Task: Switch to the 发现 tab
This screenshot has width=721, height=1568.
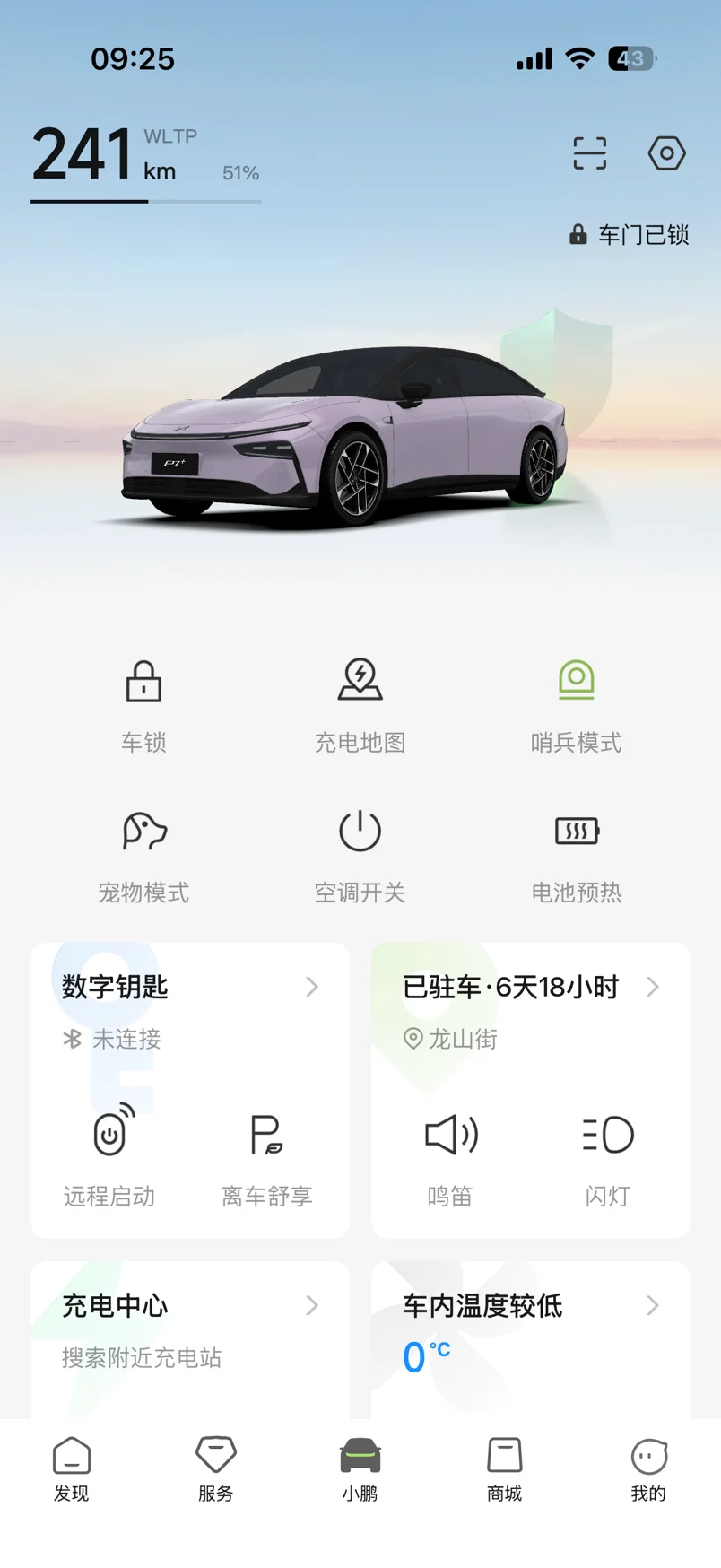Action: pos(72,1468)
